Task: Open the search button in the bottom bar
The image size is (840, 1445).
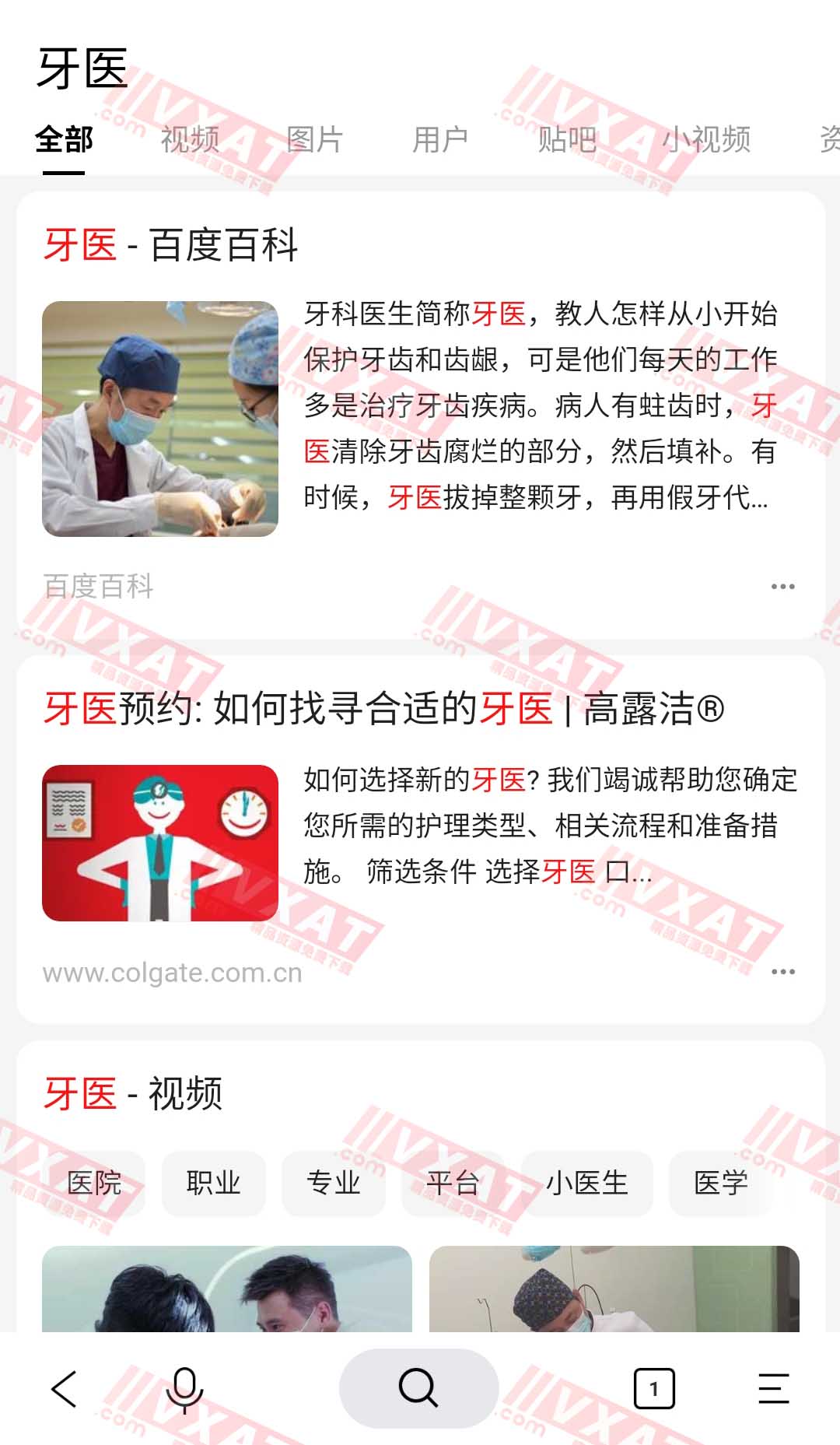Action: click(418, 1389)
